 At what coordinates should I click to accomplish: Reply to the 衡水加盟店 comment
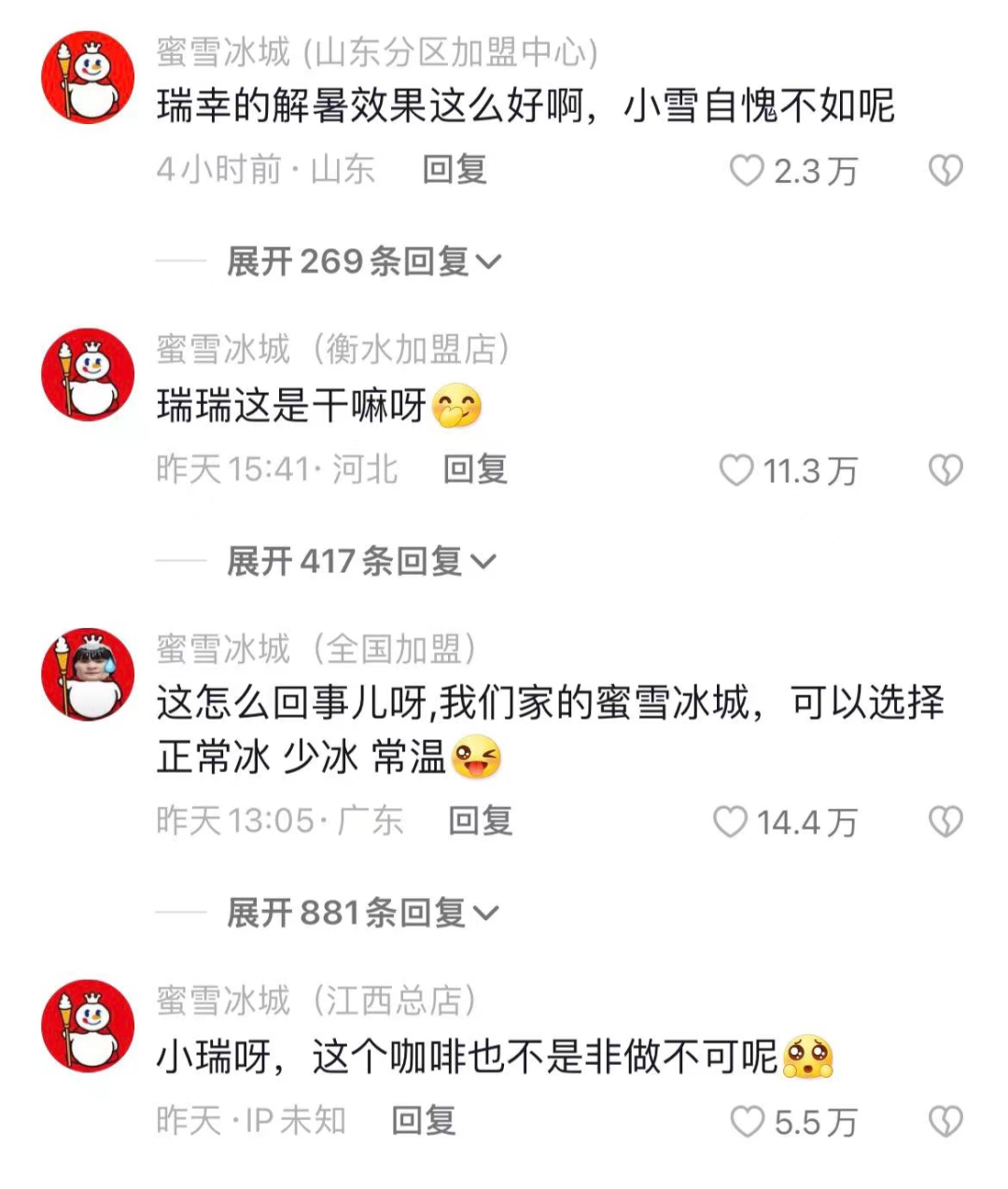click(x=475, y=469)
